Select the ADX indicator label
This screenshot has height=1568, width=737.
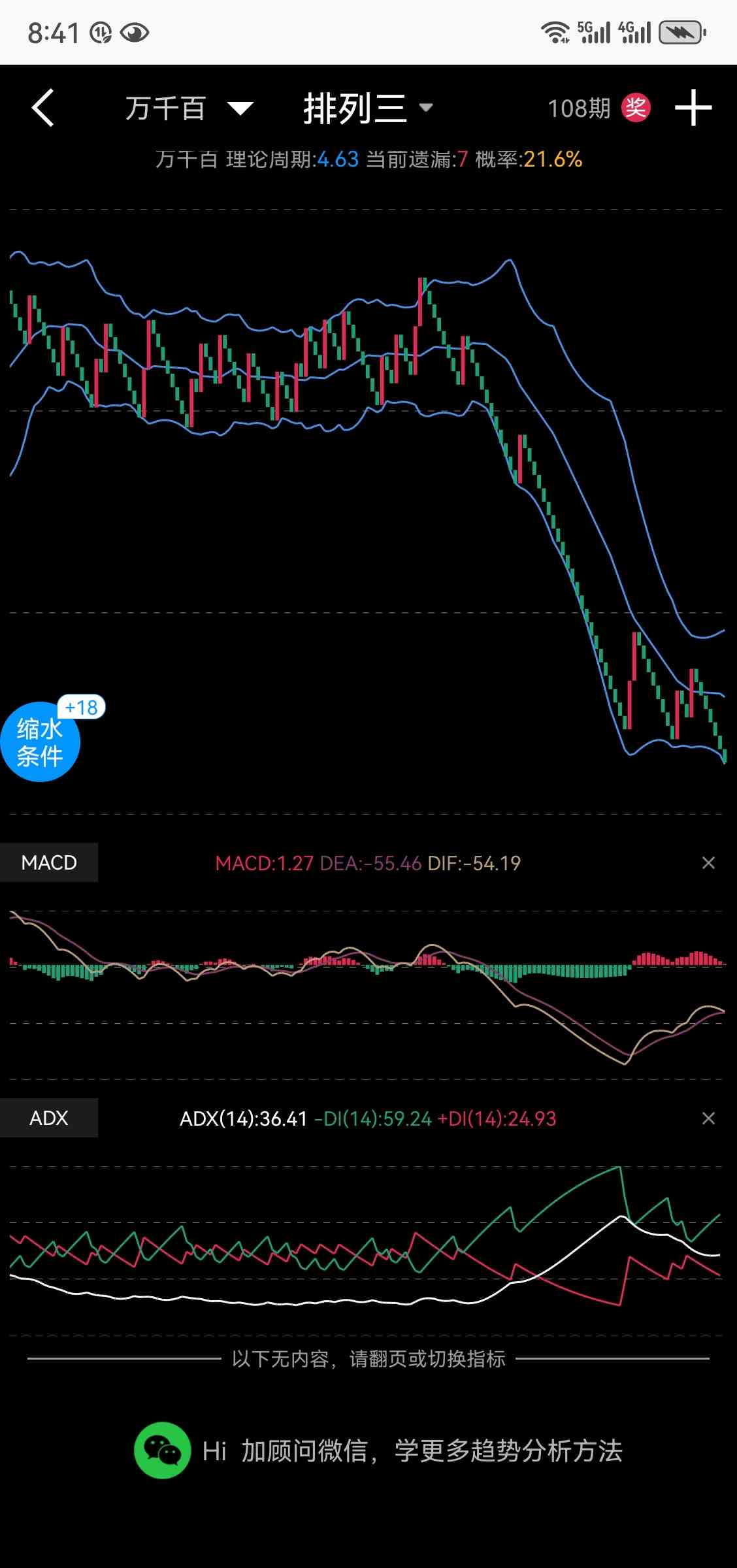tap(49, 1118)
